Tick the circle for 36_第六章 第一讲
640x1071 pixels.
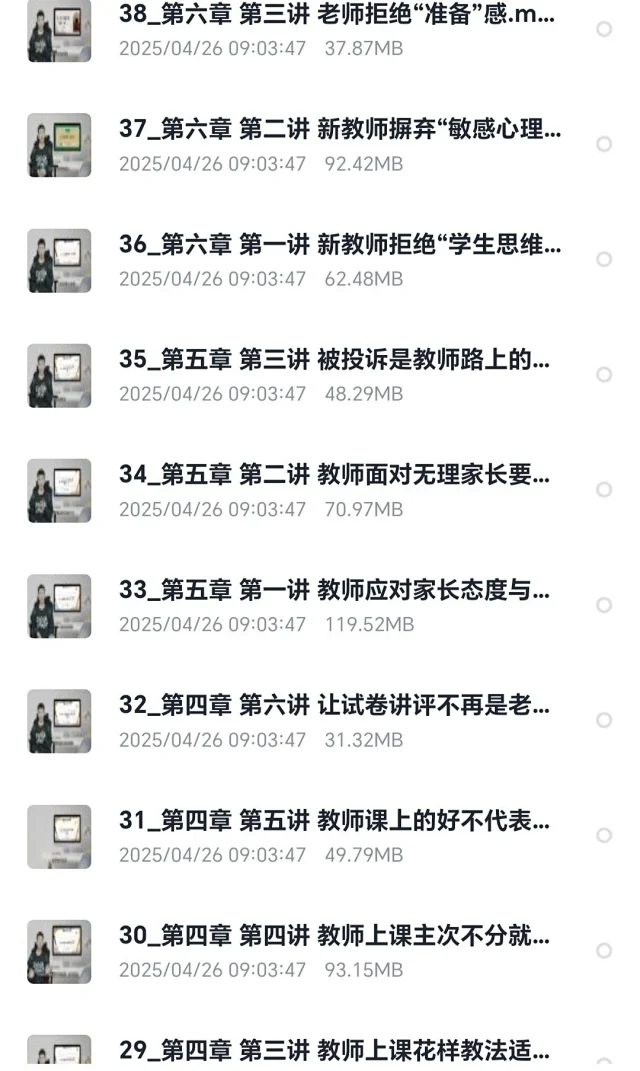604,259
